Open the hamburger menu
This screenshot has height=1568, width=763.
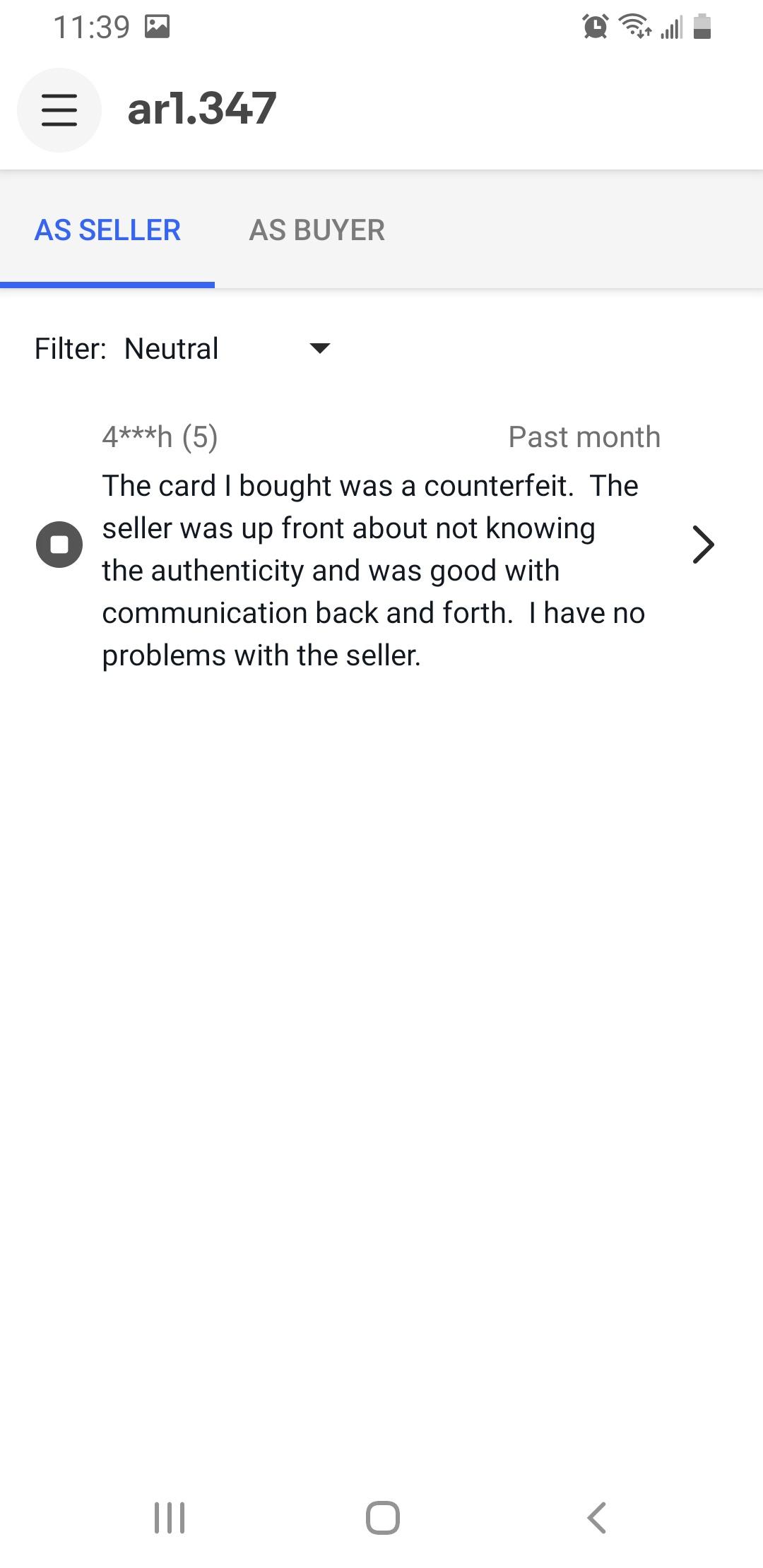point(59,110)
